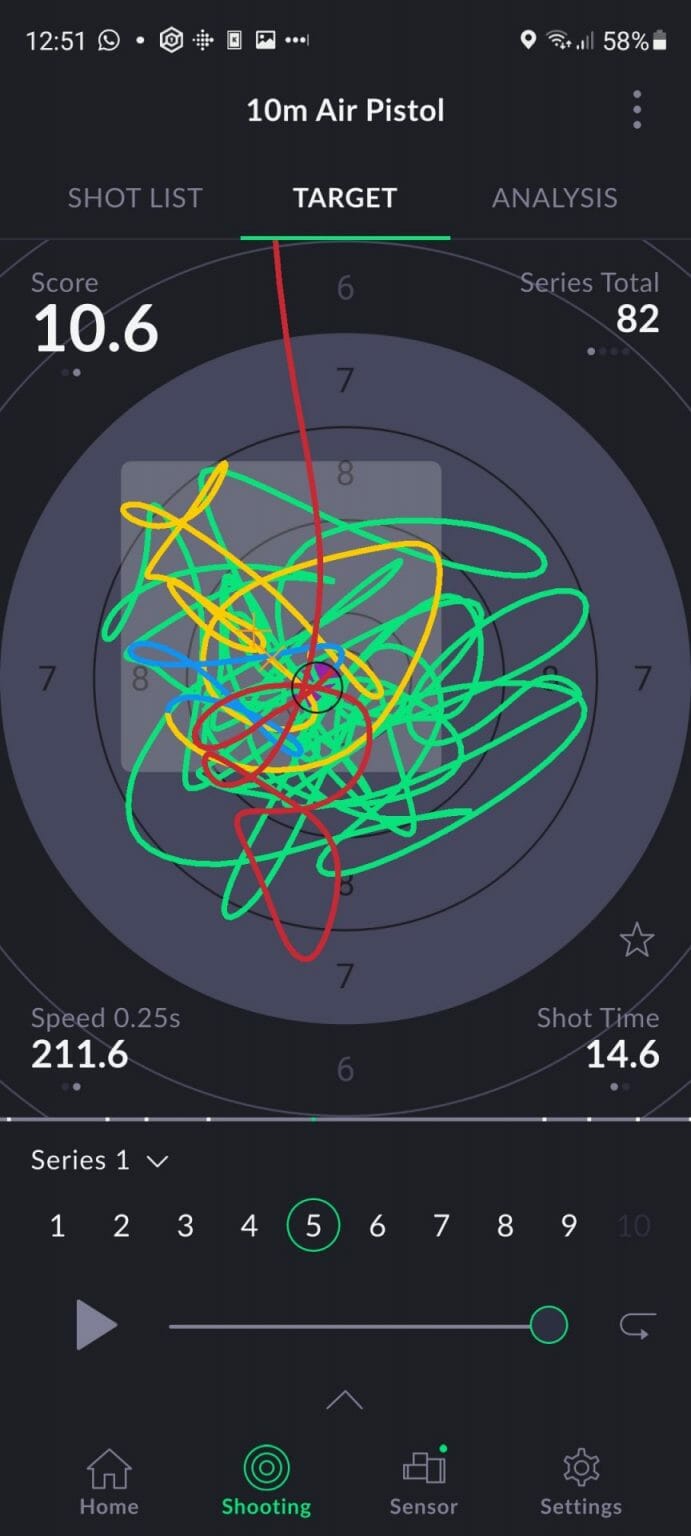
Task: Switch to the Analysis tab
Action: click(x=554, y=198)
